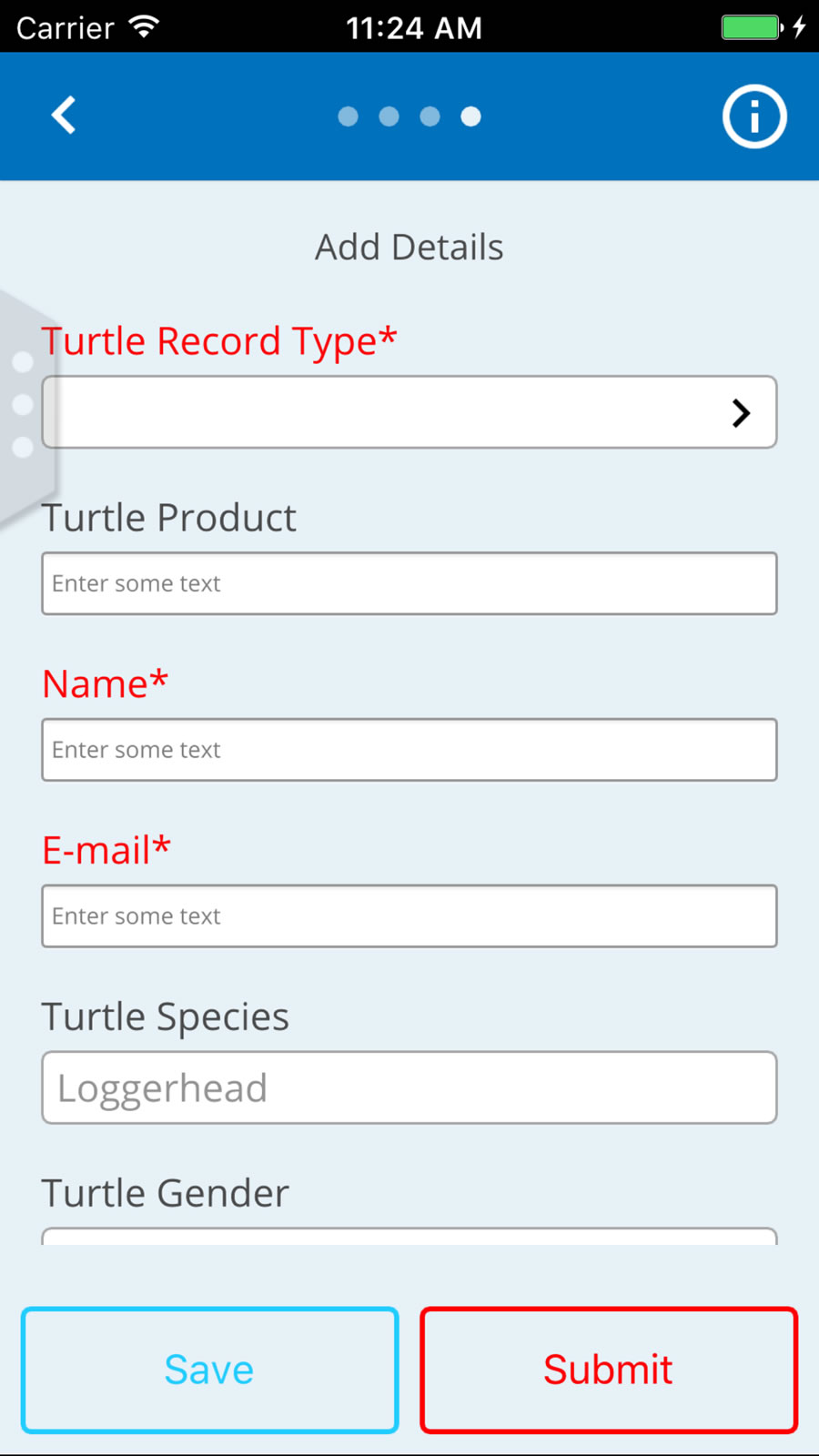Tap the Turtle Product text field

pos(409,583)
